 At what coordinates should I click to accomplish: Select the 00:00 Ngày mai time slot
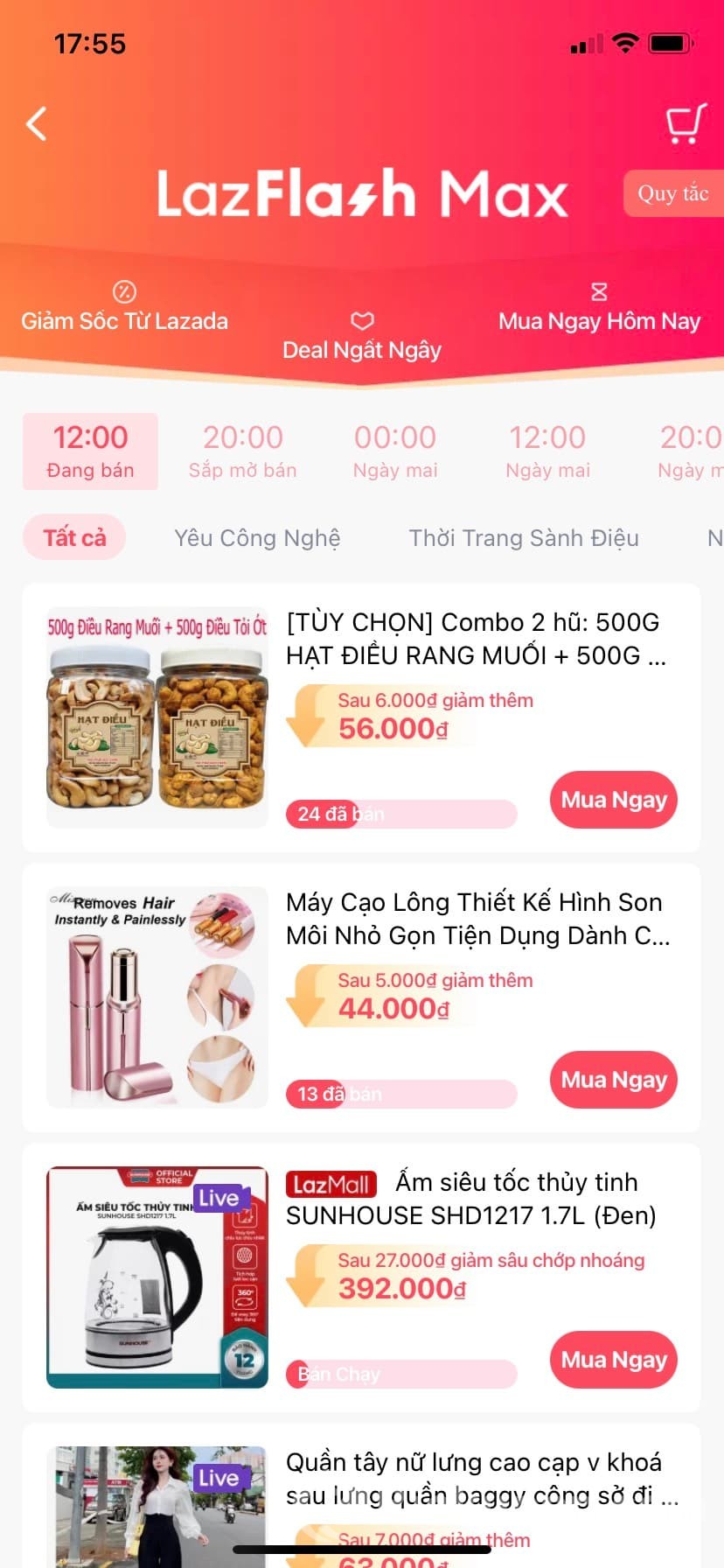coord(394,451)
